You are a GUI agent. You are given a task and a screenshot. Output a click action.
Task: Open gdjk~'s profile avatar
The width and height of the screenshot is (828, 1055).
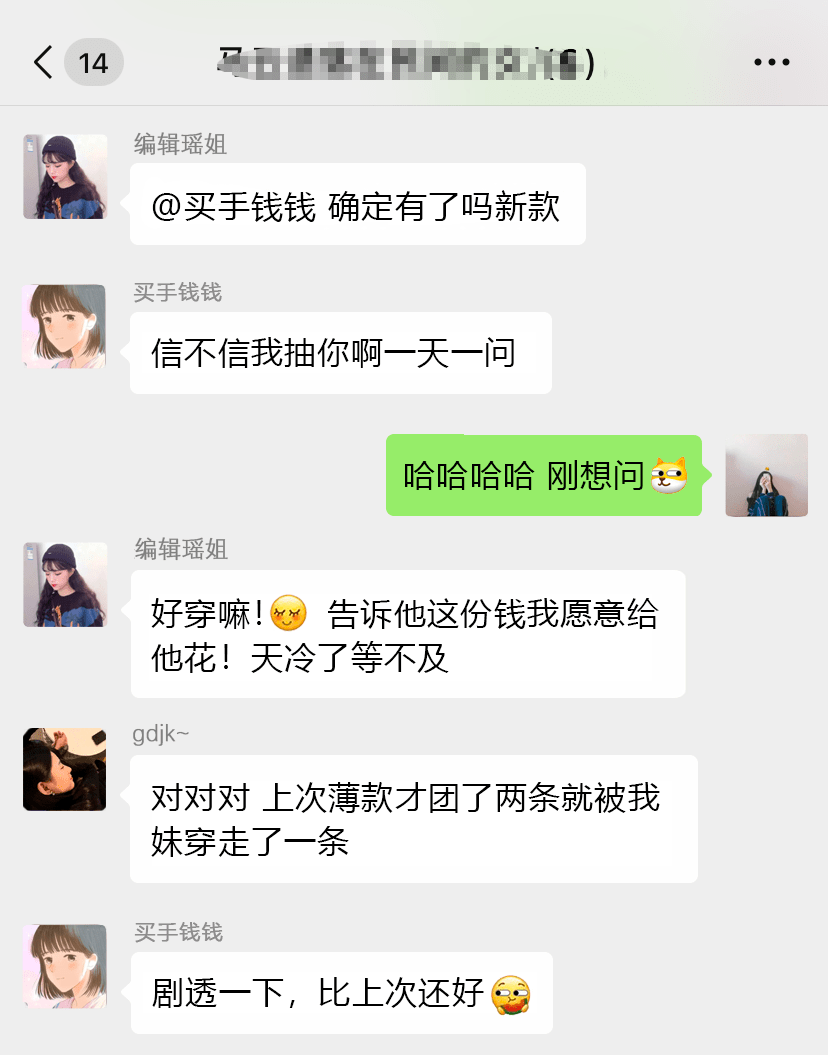click(x=64, y=769)
